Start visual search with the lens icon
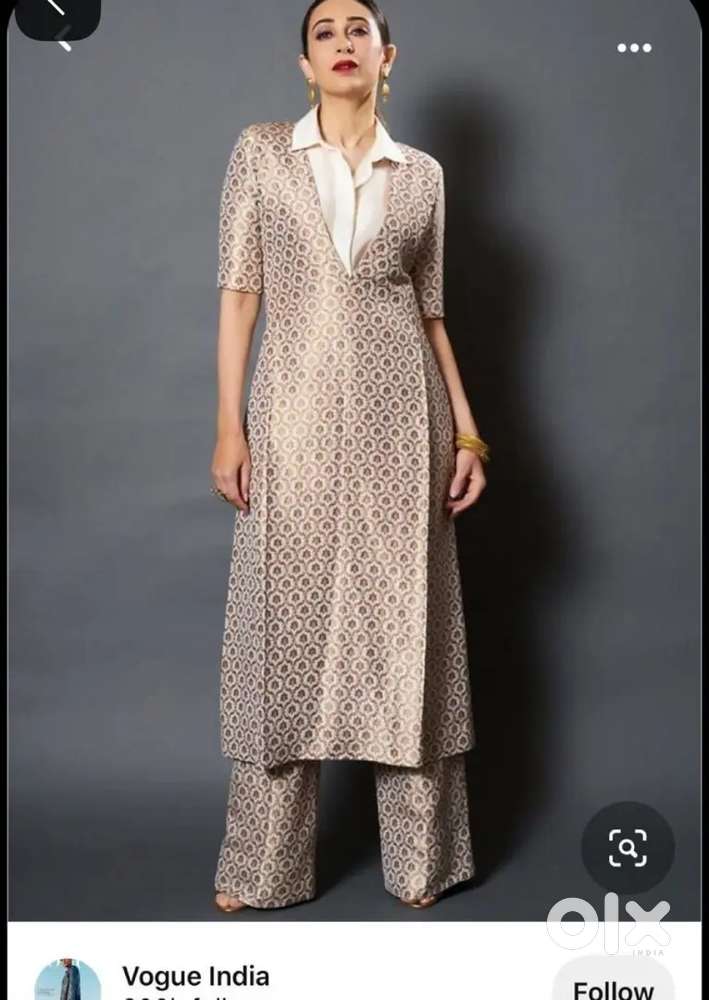 tap(627, 847)
